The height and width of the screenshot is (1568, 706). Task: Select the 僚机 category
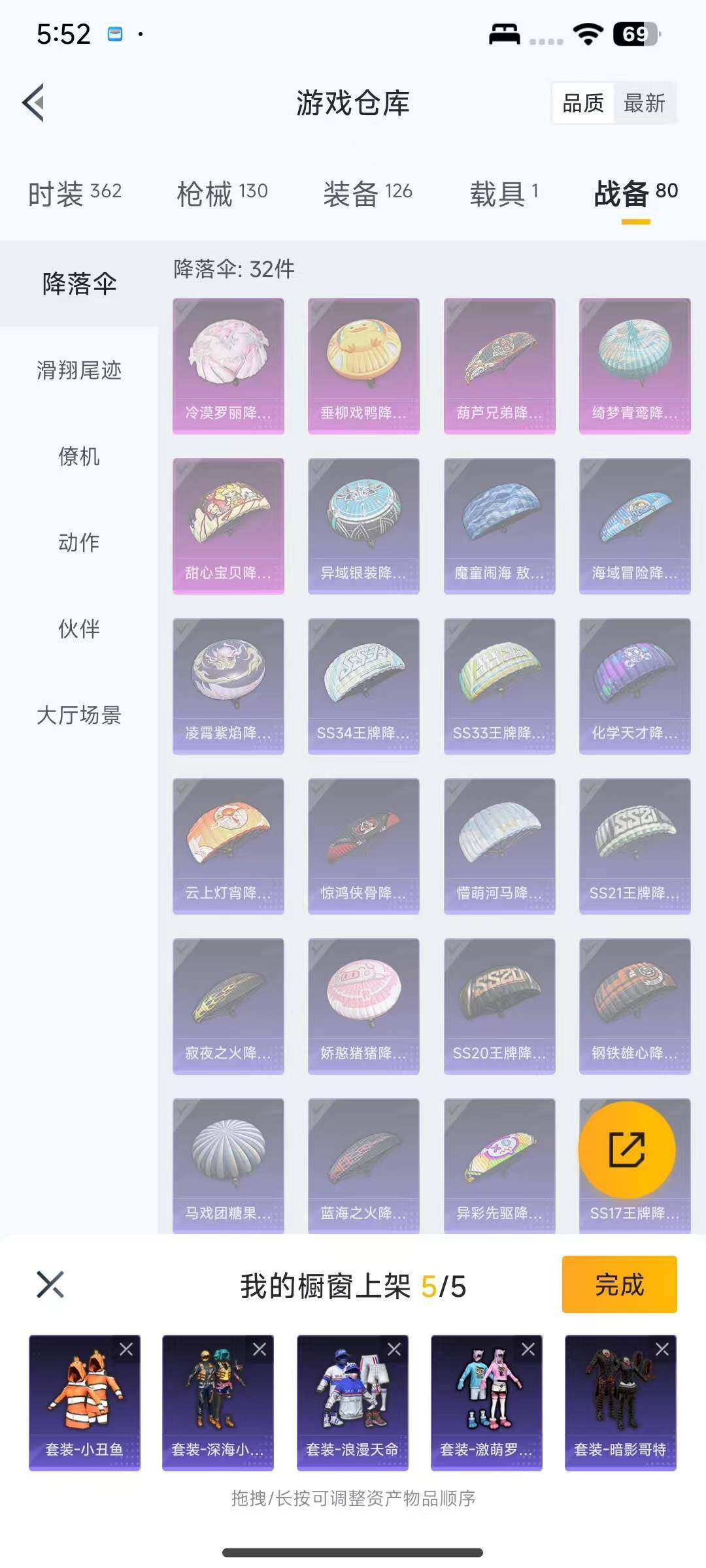point(79,457)
